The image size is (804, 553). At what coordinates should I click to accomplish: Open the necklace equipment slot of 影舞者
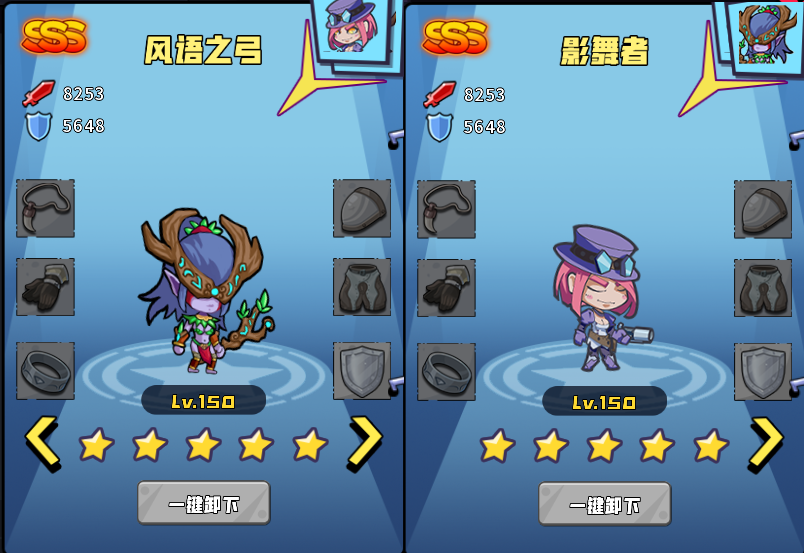click(x=446, y=209)
